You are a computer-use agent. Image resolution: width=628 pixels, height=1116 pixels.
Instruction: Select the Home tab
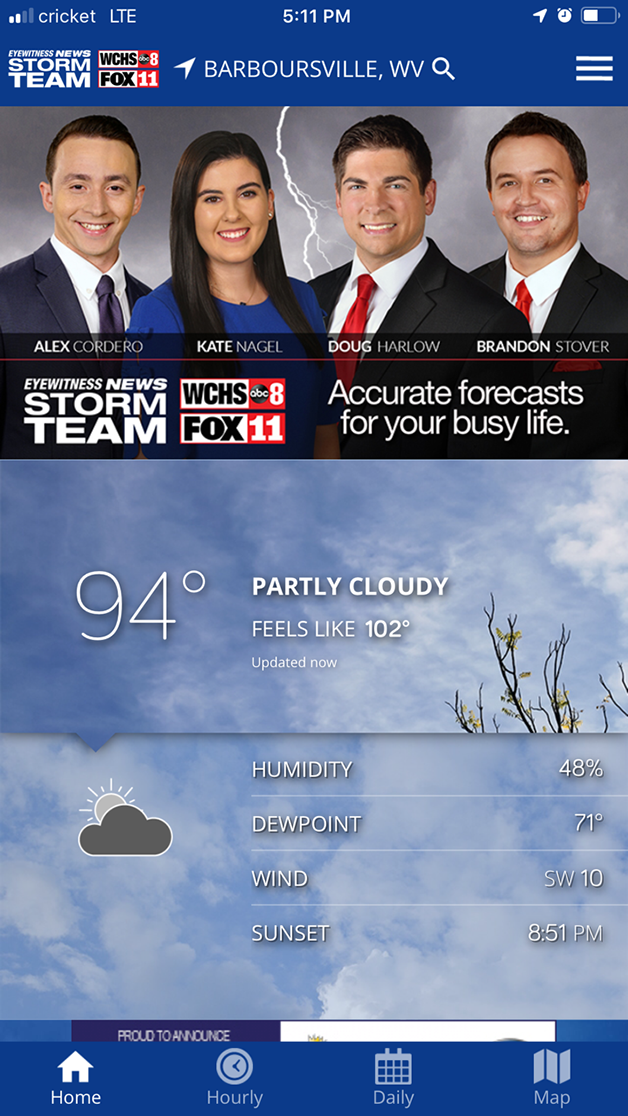pyautogui.click(x=76, y=1078)
